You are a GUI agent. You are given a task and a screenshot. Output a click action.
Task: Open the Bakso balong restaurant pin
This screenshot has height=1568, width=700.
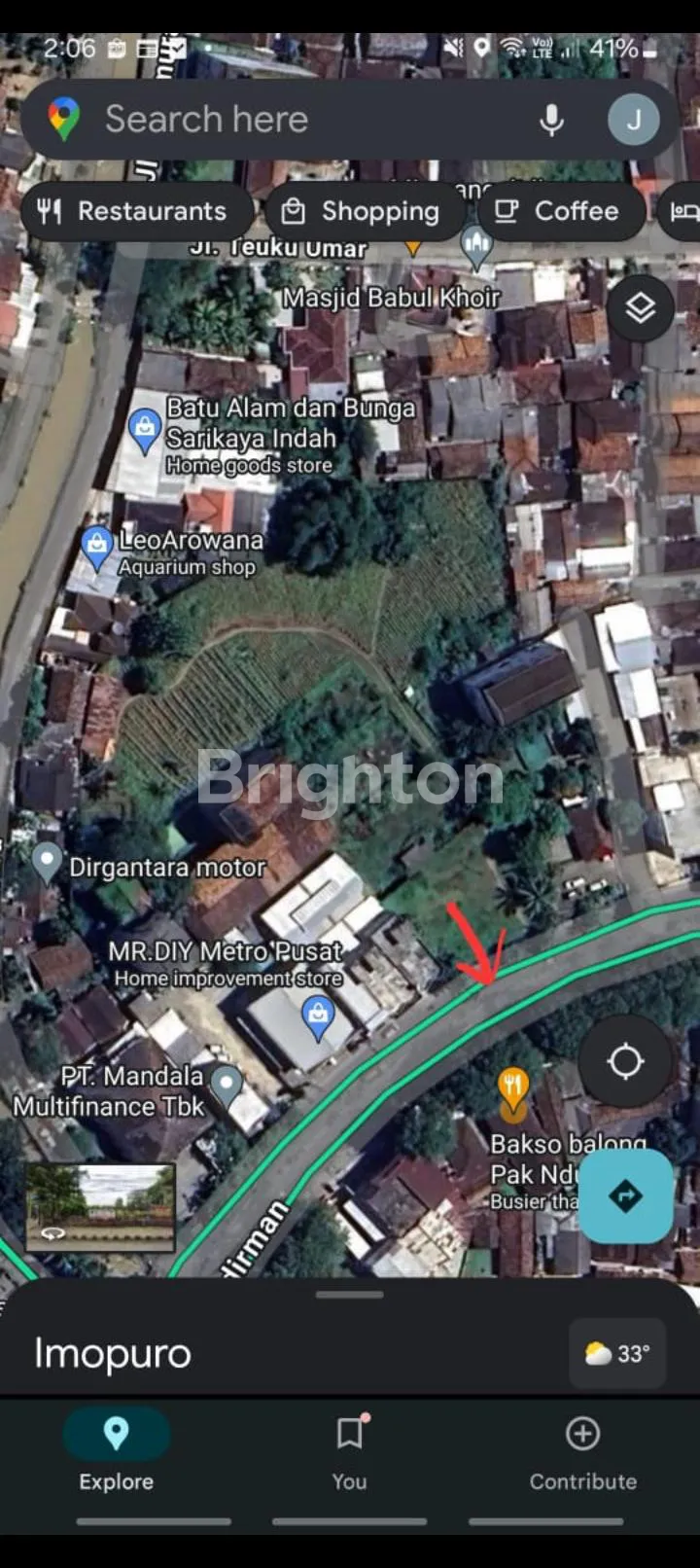click(x=512, y=1087)
